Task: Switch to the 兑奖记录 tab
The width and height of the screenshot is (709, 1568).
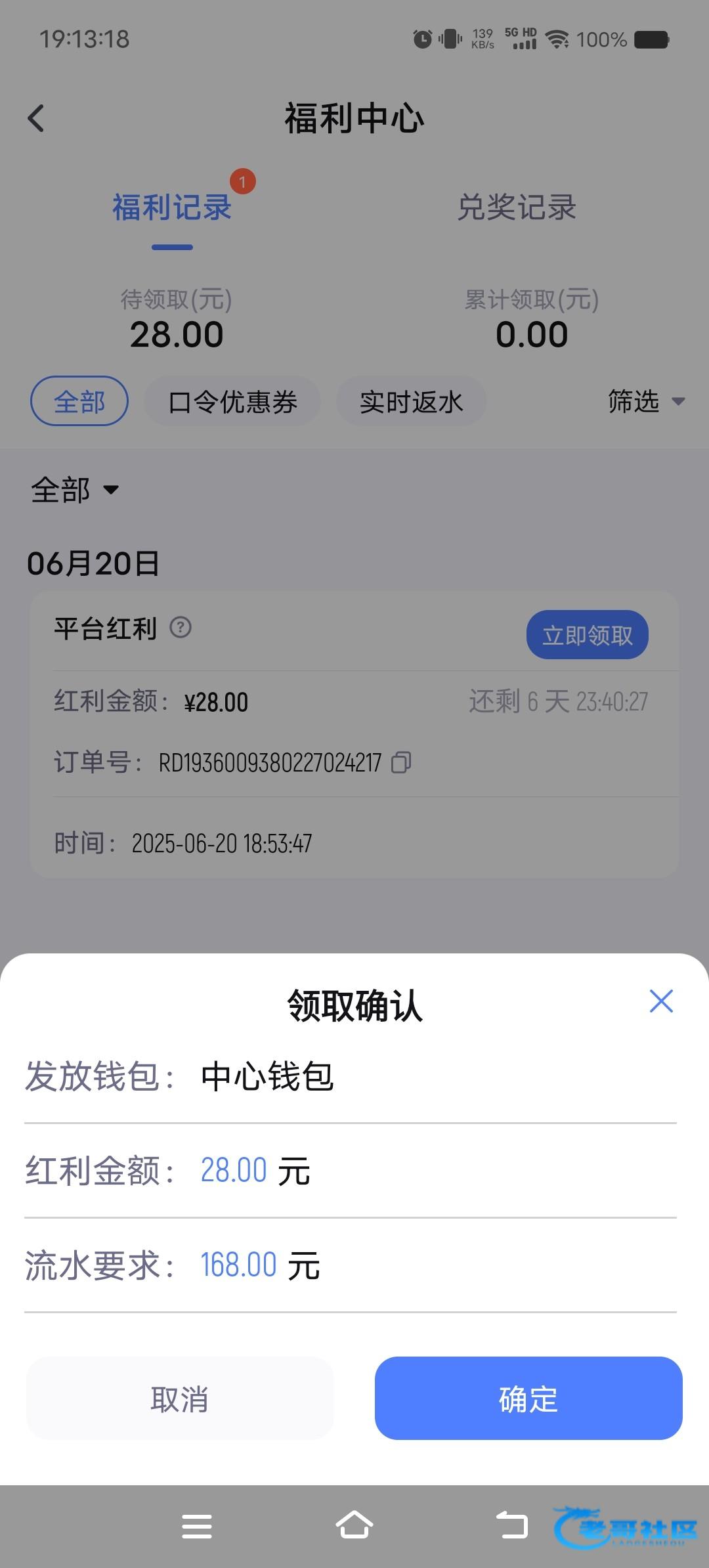Action: click(x=517, y=207)
